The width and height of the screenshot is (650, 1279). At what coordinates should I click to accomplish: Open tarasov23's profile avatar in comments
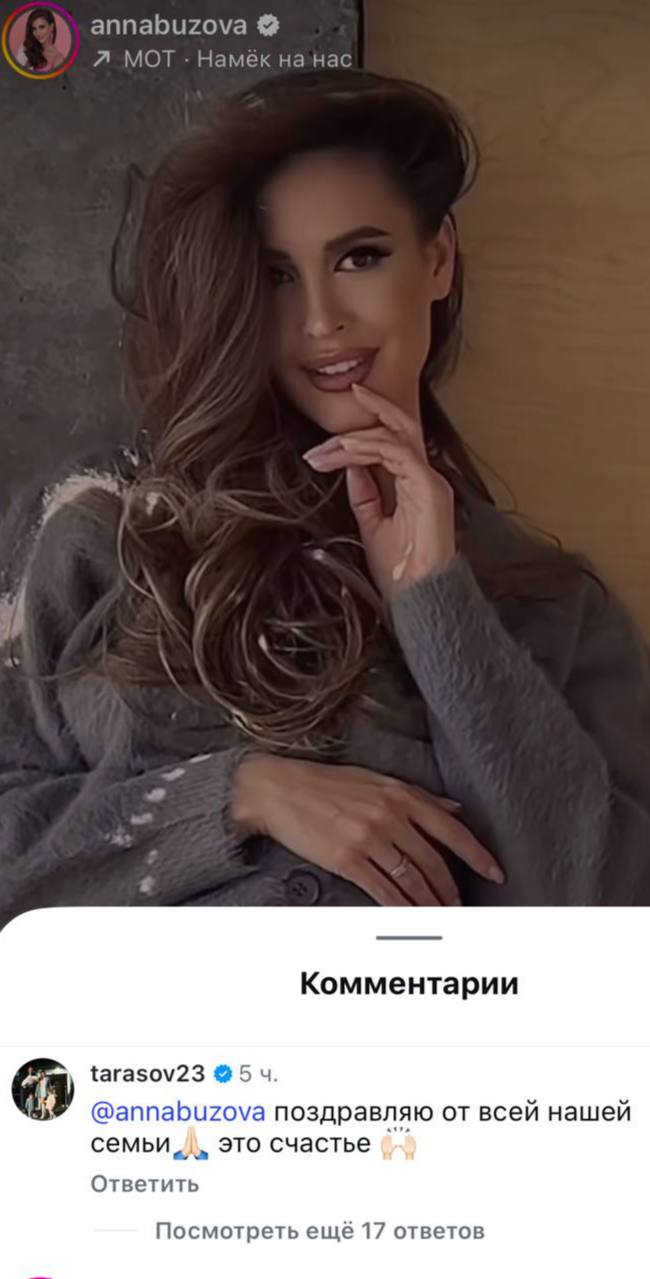pos(42,1087)
